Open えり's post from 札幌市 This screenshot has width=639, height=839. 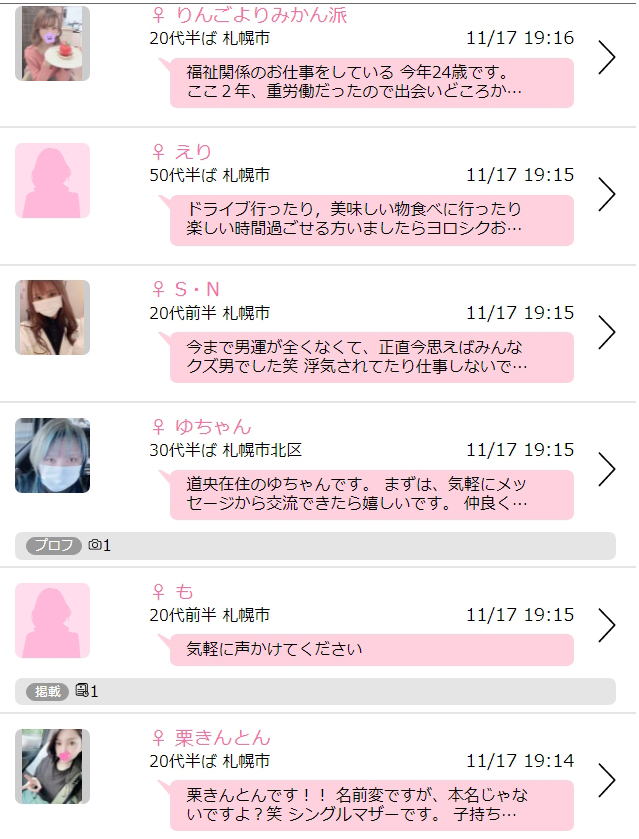[x=371, y=220]
